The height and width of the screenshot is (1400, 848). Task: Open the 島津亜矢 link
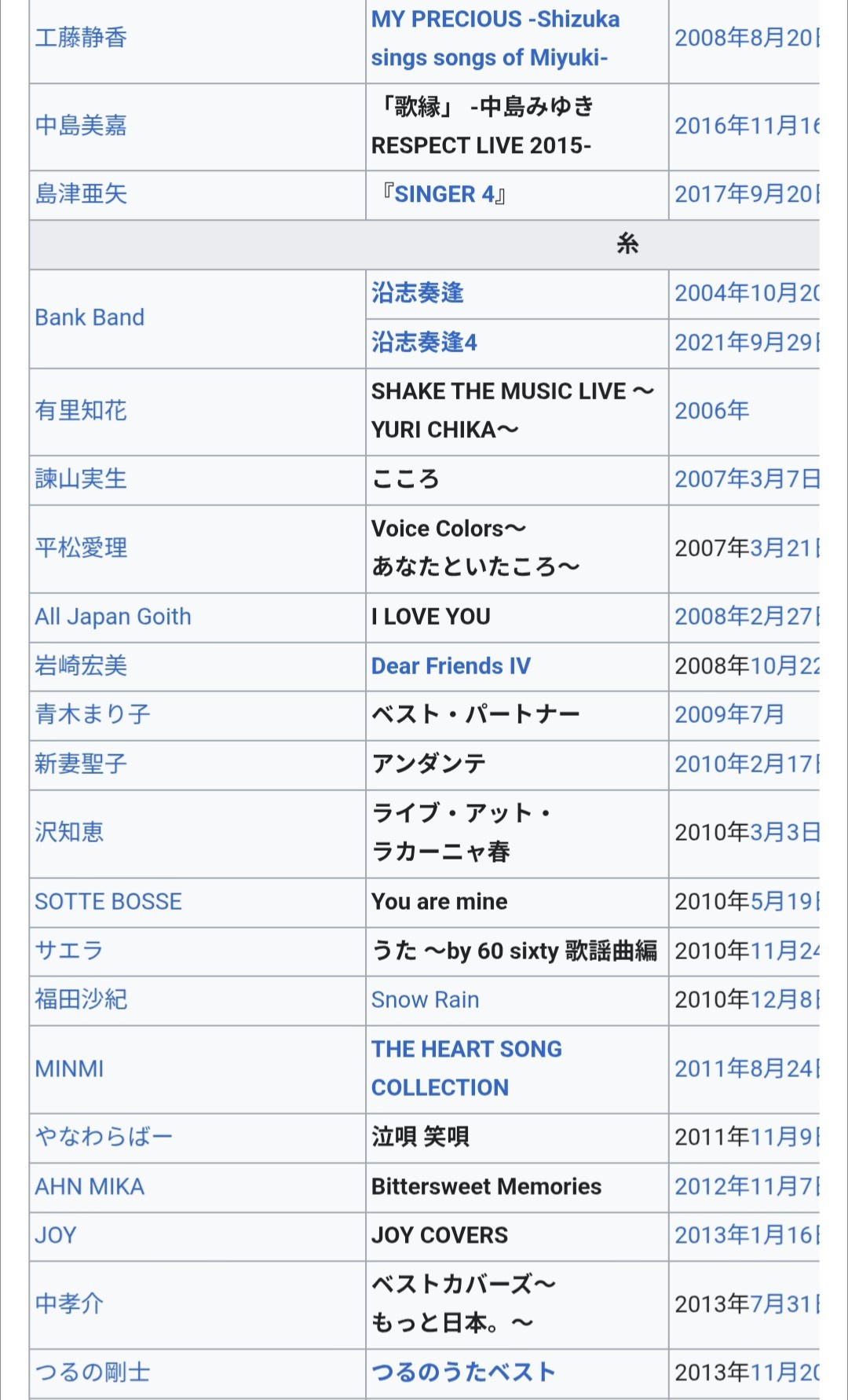pos(81,194)
